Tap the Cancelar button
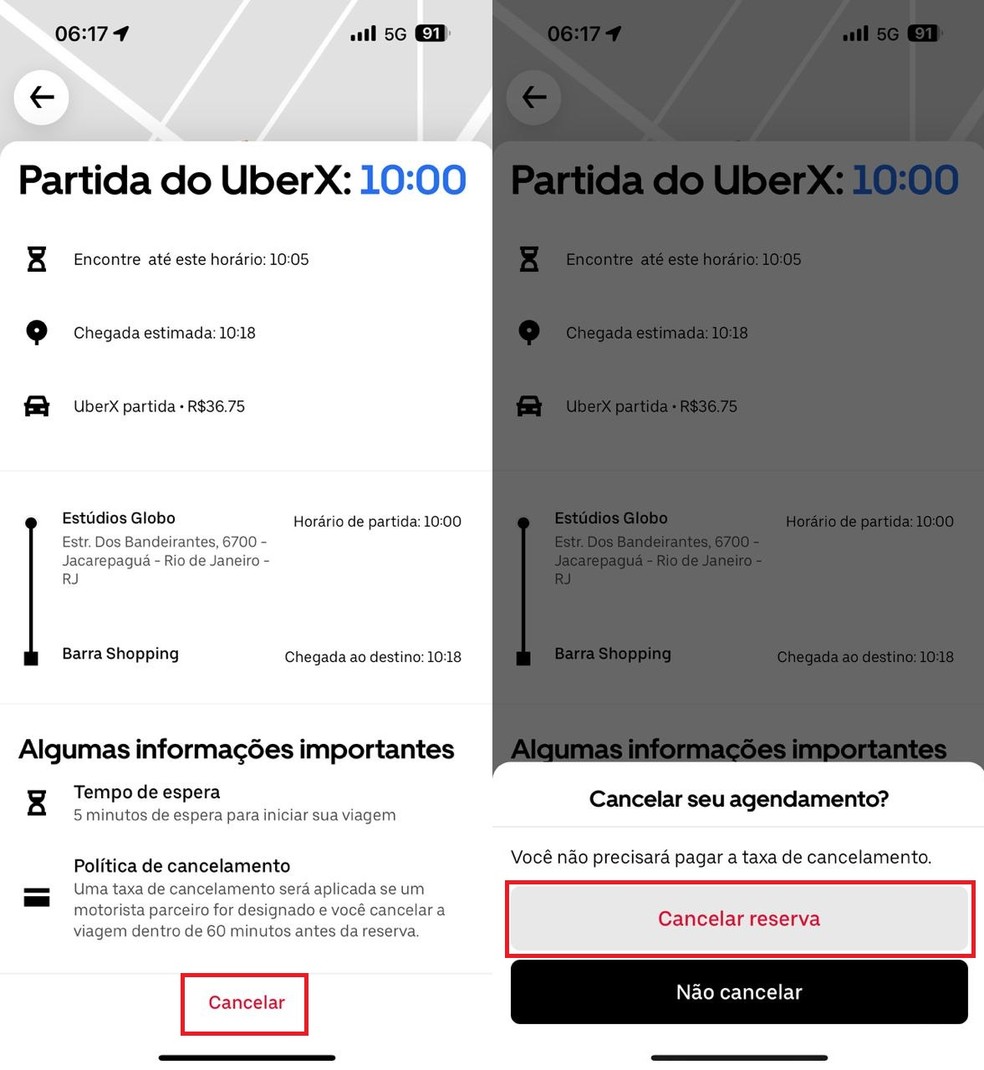This screenshot has width=984, height=1070. point(244,1004)
